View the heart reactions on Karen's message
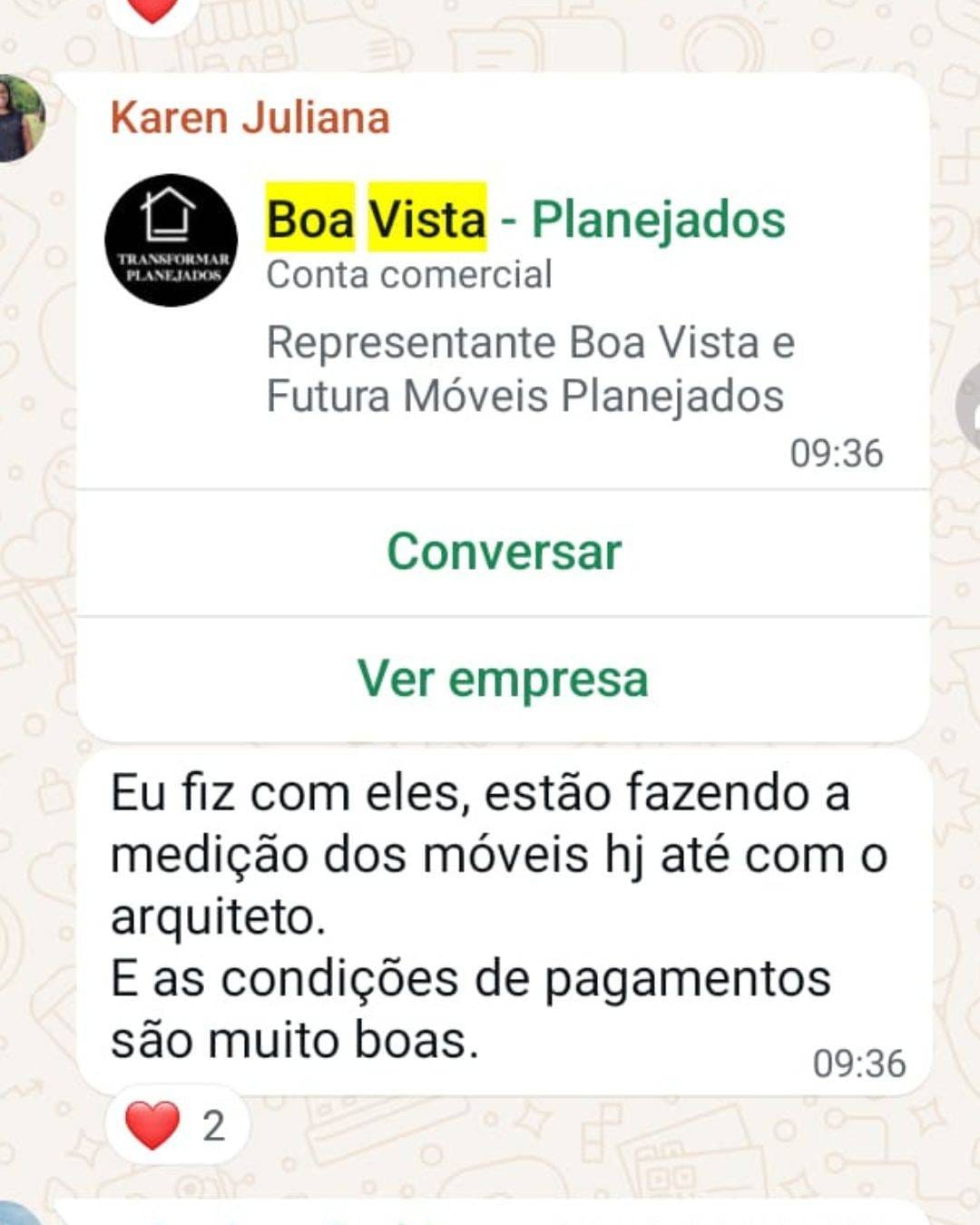The image size is (980, 1225). 175,1125
